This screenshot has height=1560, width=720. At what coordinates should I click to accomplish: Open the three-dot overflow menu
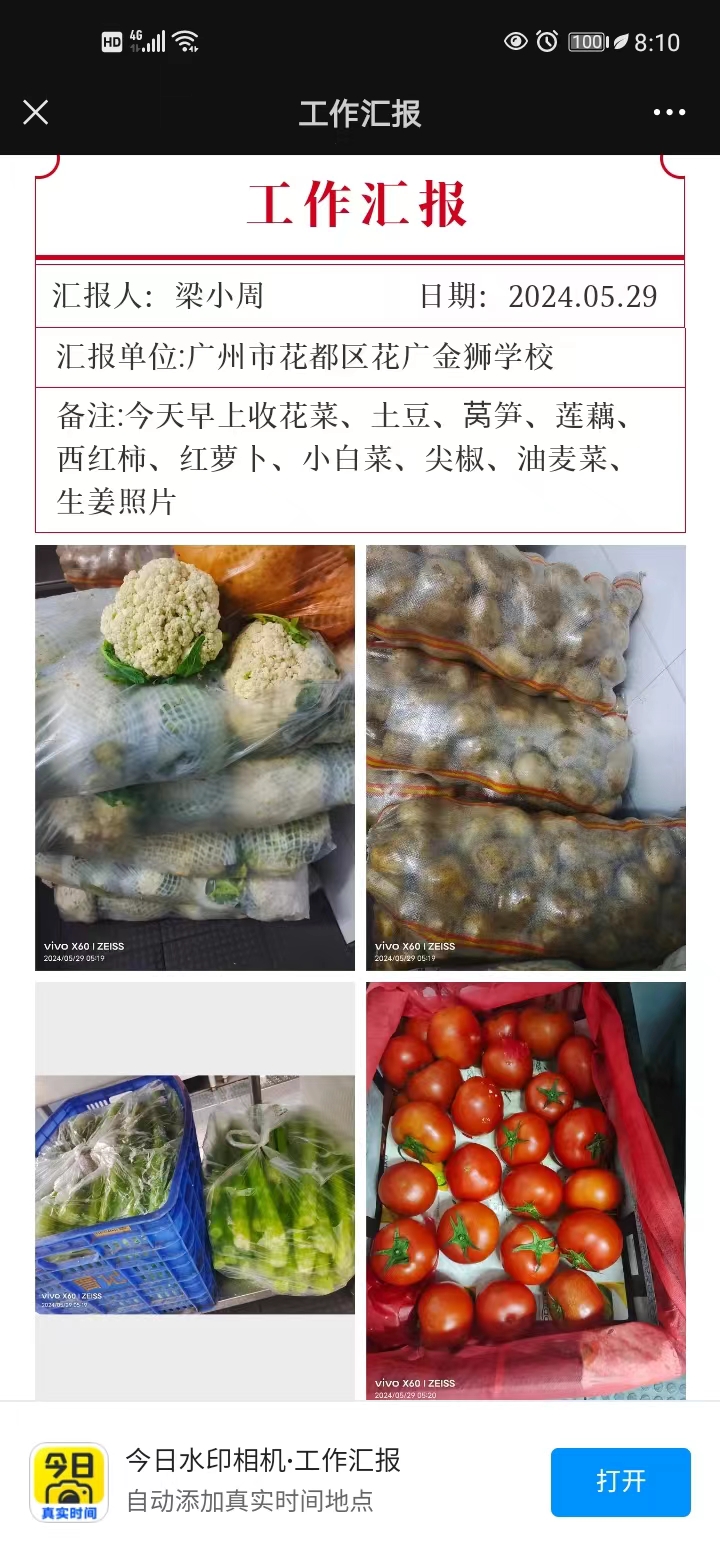[669, 112]
